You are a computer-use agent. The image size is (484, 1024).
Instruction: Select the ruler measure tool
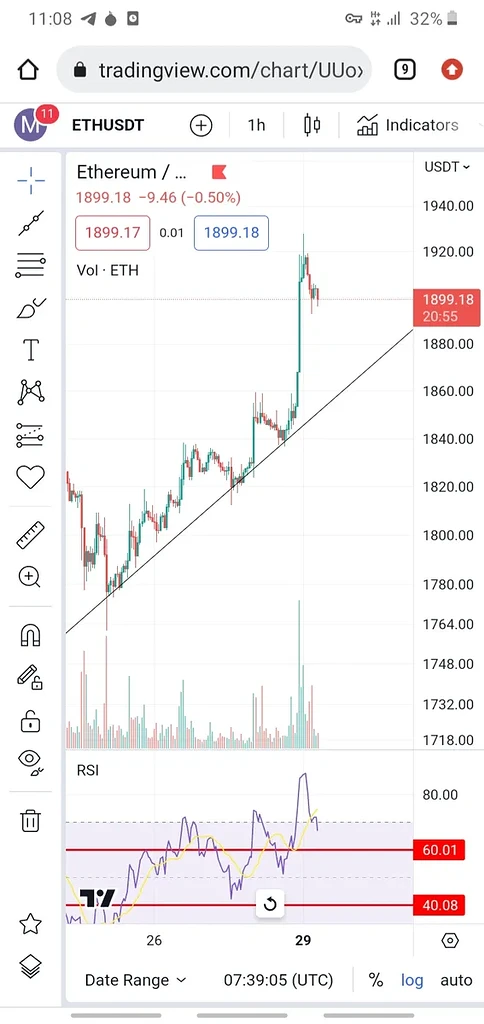(31, 535)
